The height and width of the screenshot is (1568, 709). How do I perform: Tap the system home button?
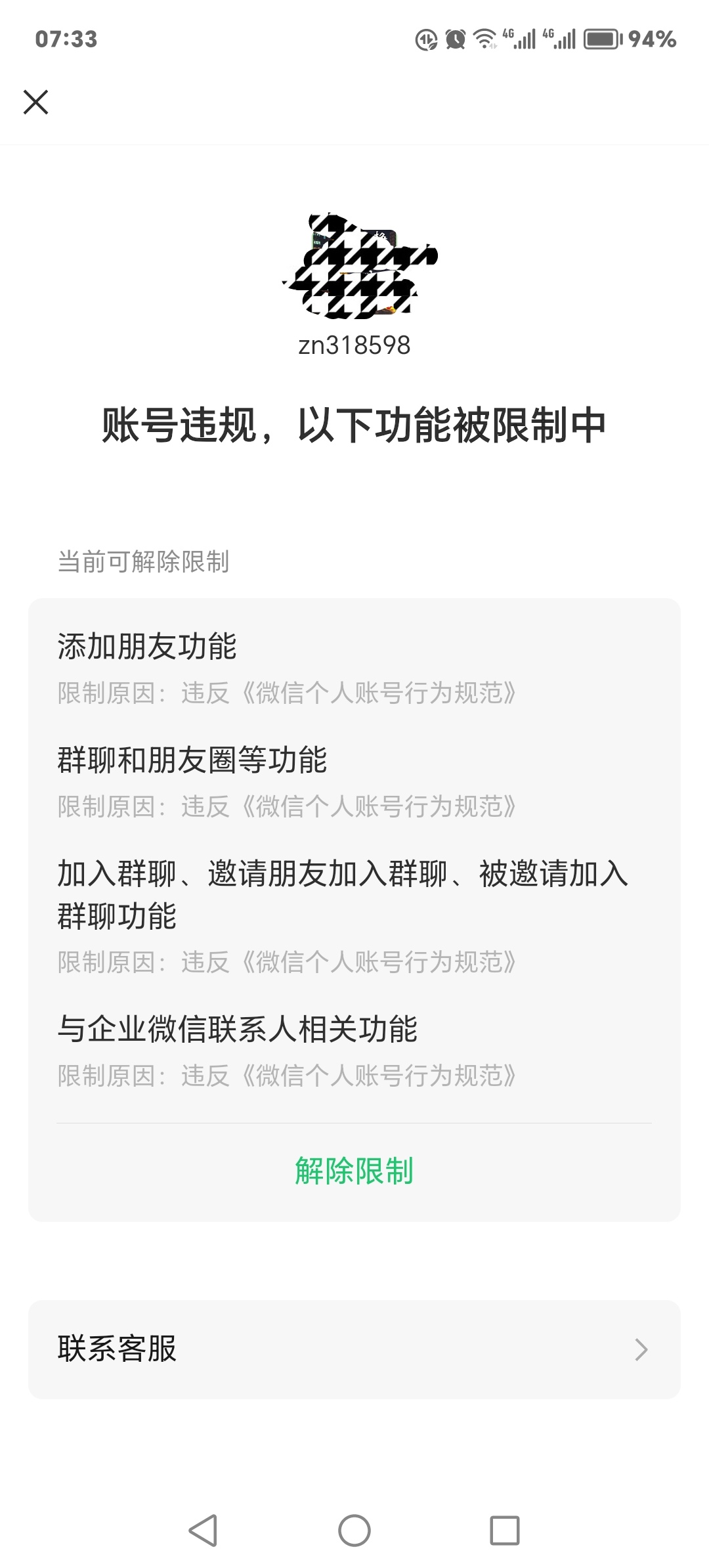pyautogui.click(x=354, y=1531)
